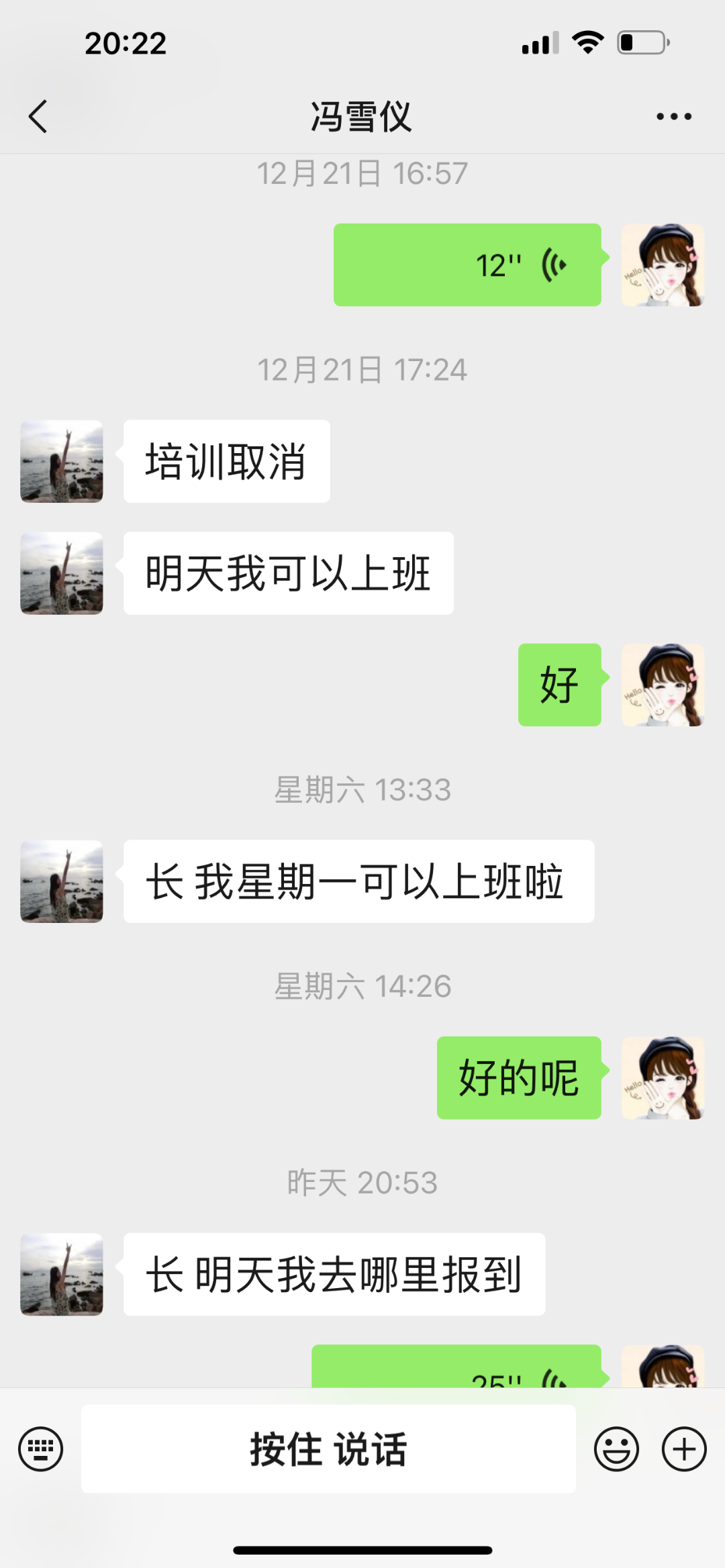Click your own avatar next to 好

663,685
